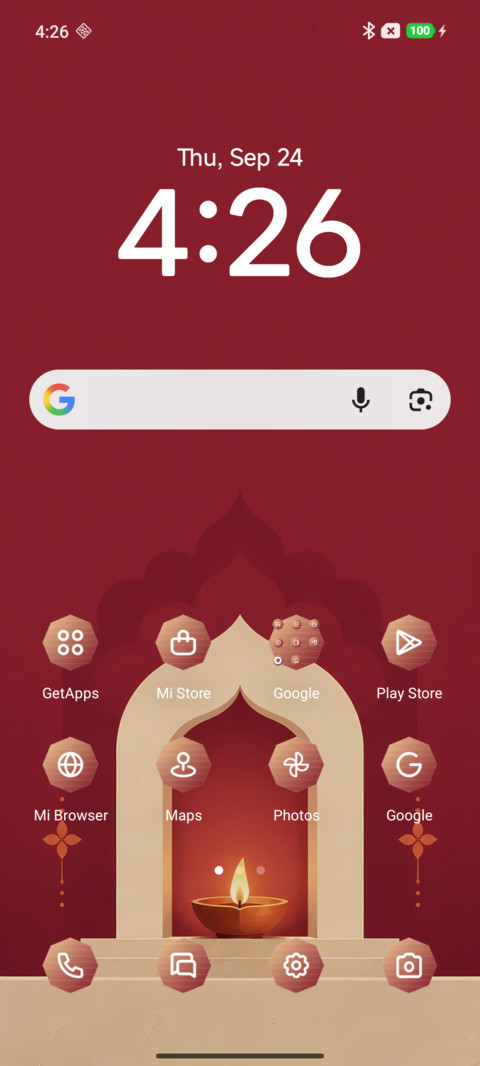
Task: Open the GetApps store
Action: 71,642
